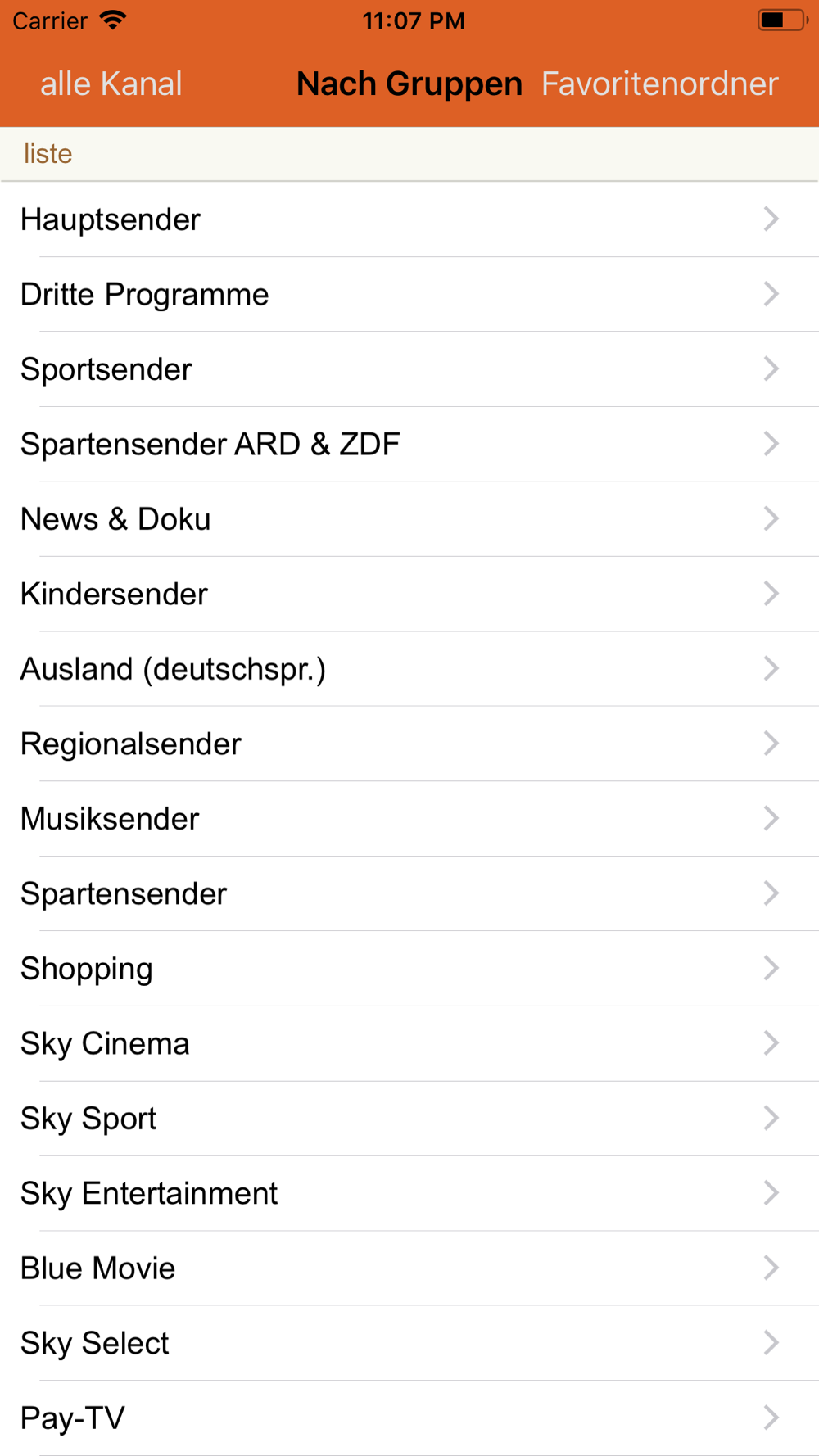819x1456 pixels.
Task: Switch to the alle Kanal tab
Action: 111,84
